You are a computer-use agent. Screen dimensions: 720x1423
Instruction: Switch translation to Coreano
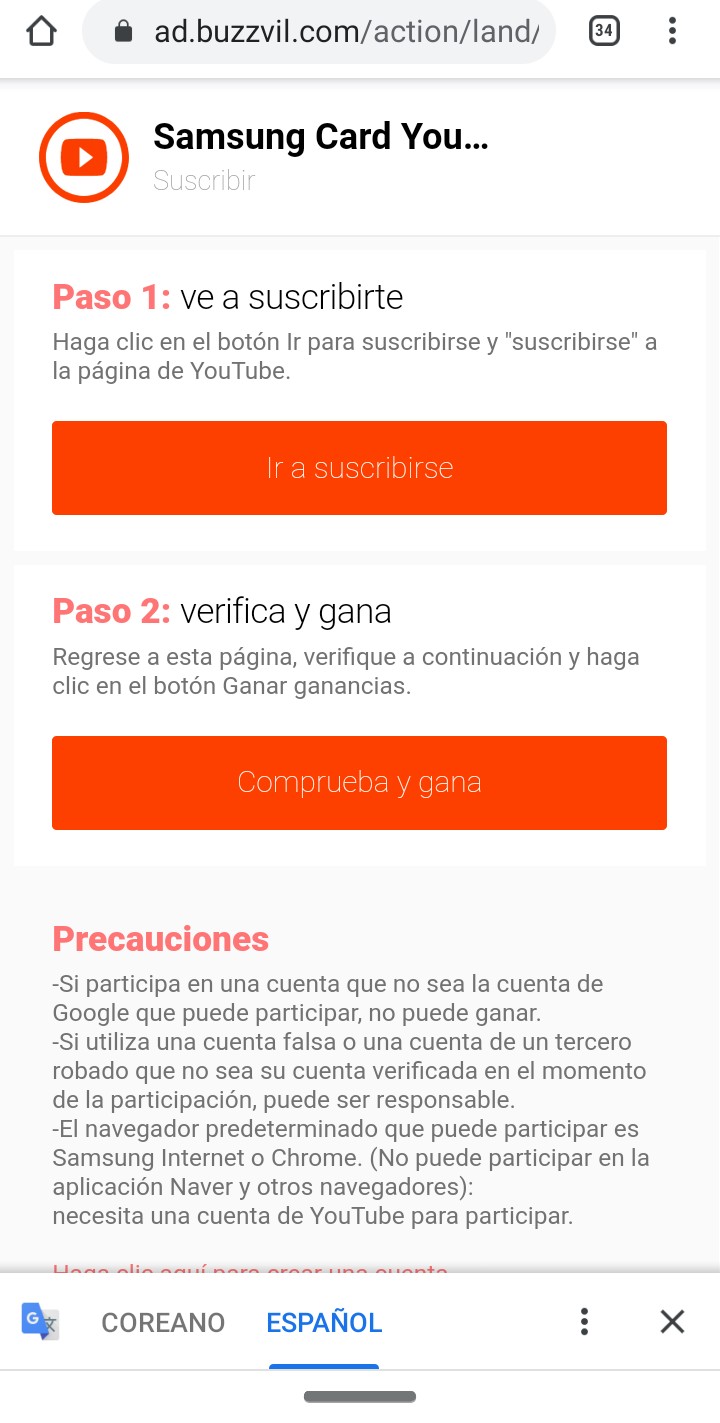(x=163, y=1322)
